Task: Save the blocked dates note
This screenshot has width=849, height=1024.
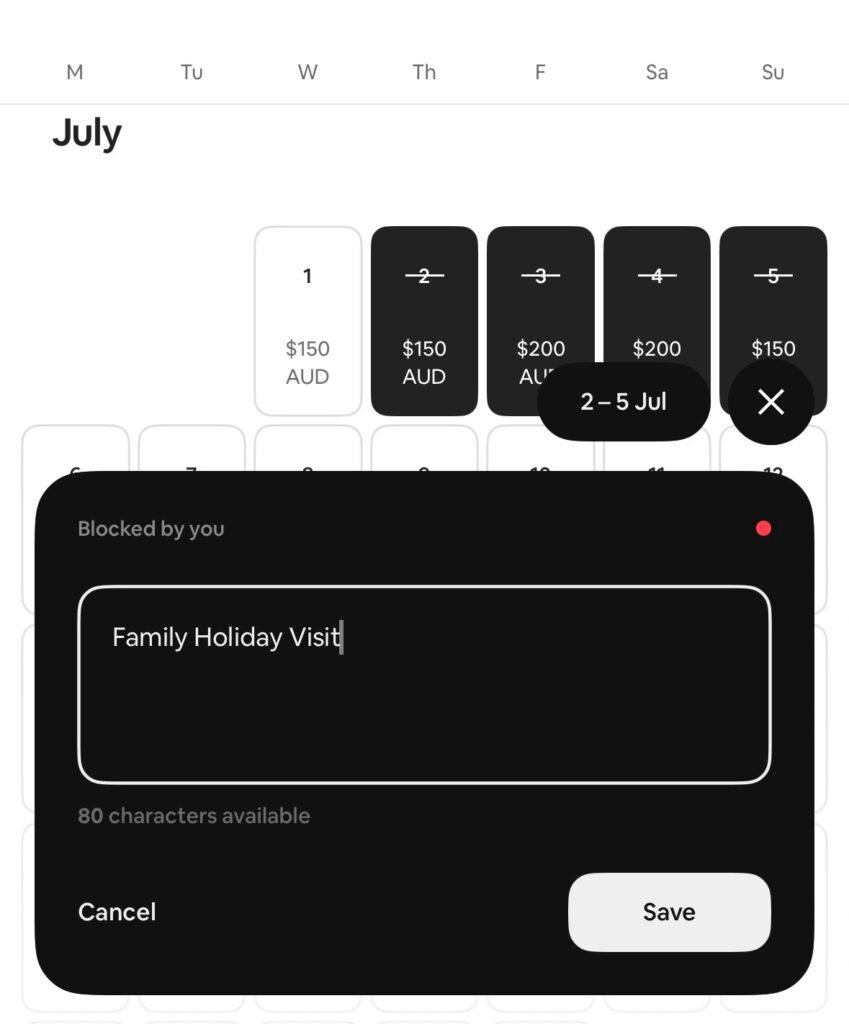Action: point(669,912)
